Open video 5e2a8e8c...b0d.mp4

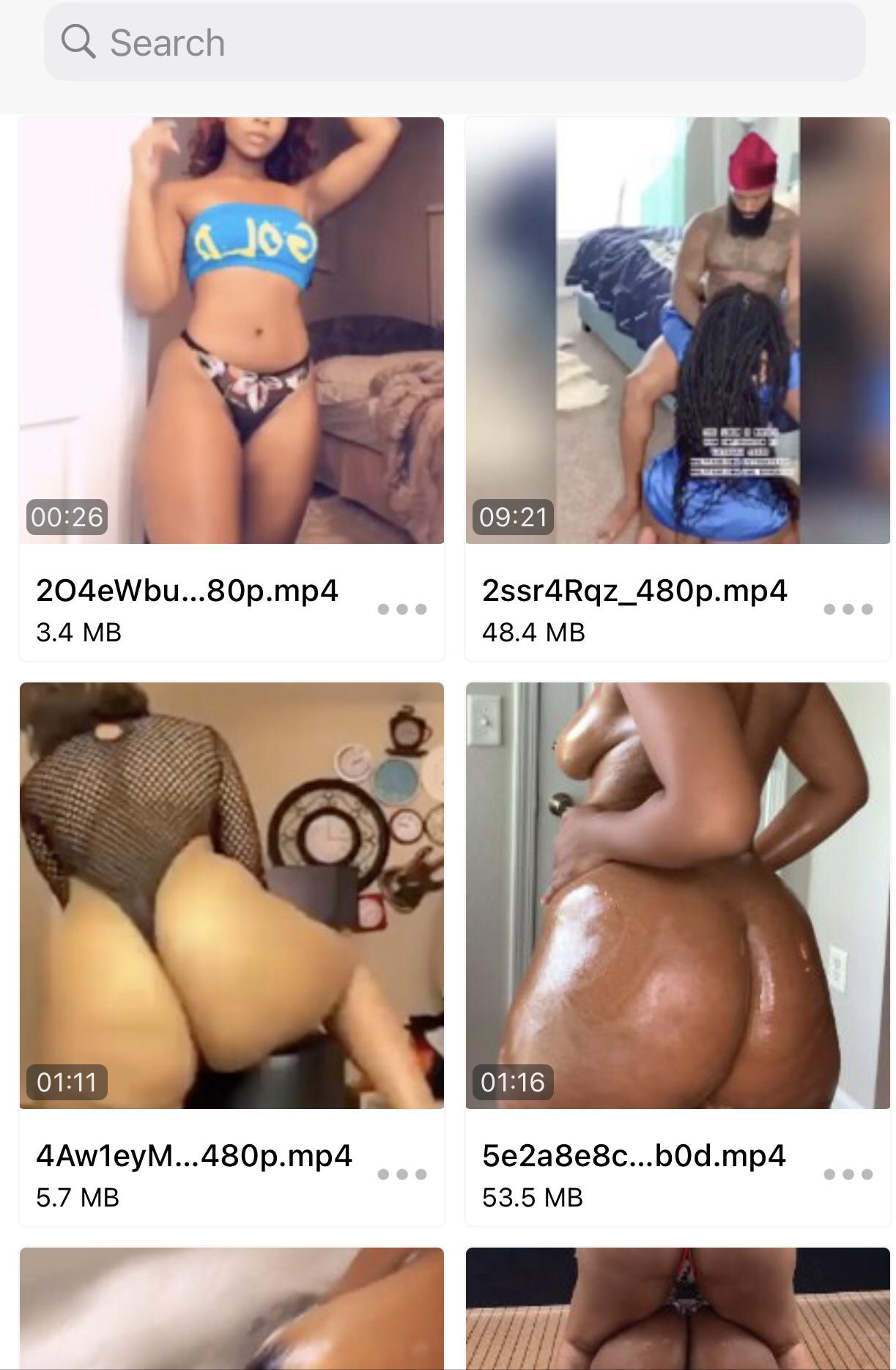coord(678,895)
